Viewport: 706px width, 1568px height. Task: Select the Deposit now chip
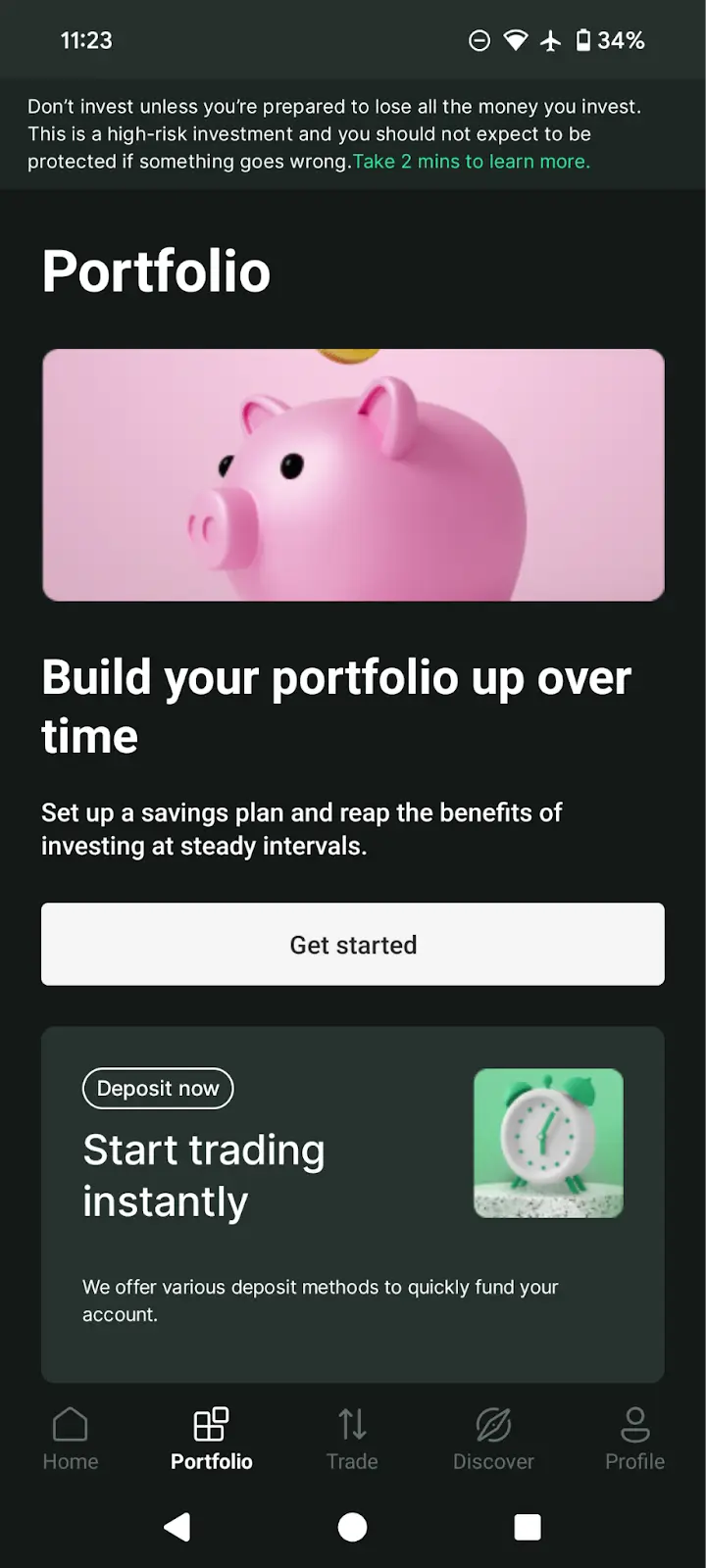pos(158,1088)
